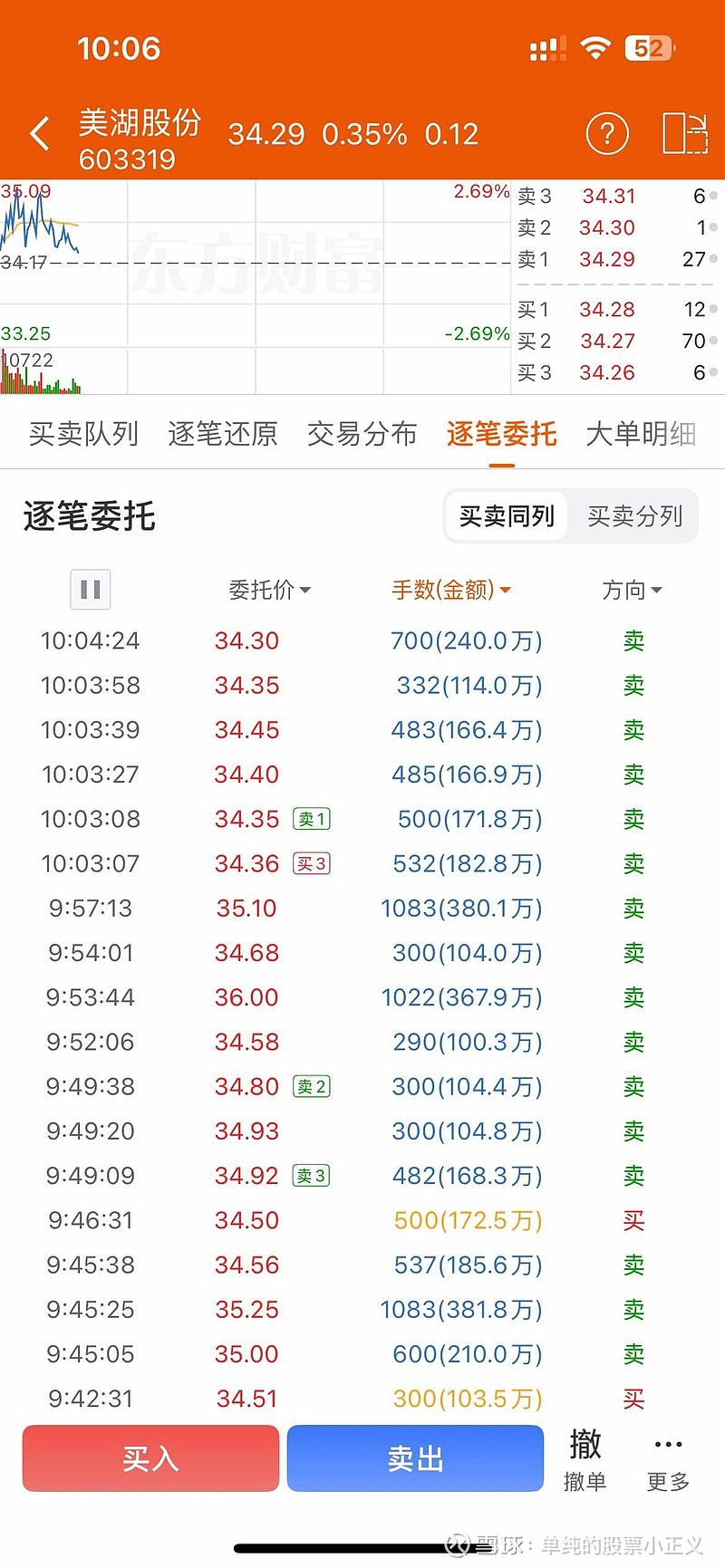Show the 逐笔委托 tab

coord(501,434)
